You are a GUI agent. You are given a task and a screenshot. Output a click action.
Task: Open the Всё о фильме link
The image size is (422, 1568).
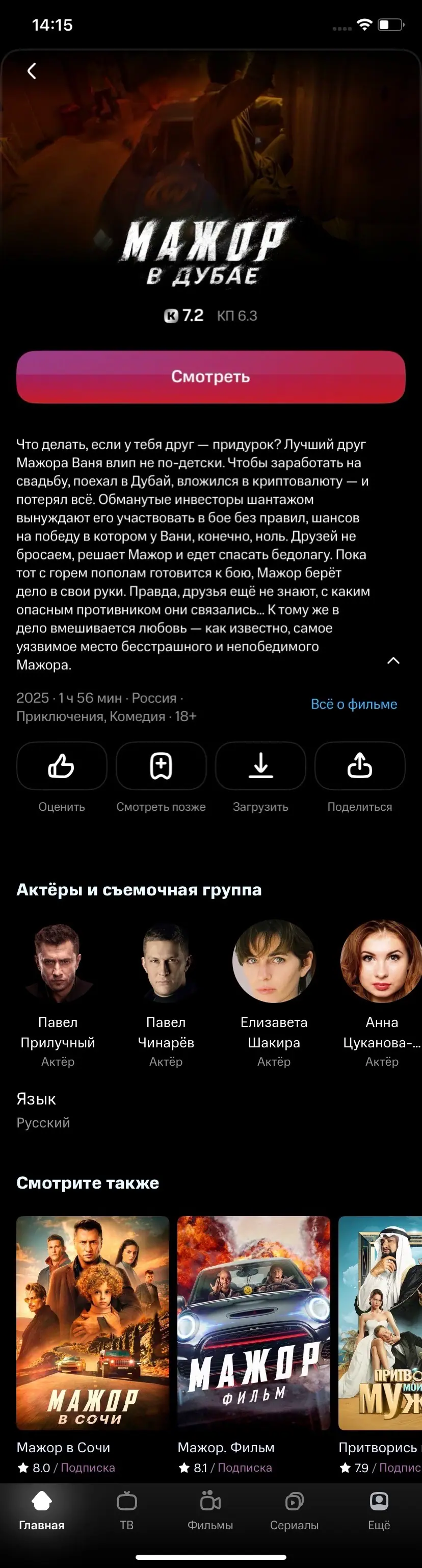(x=353, y=704)
